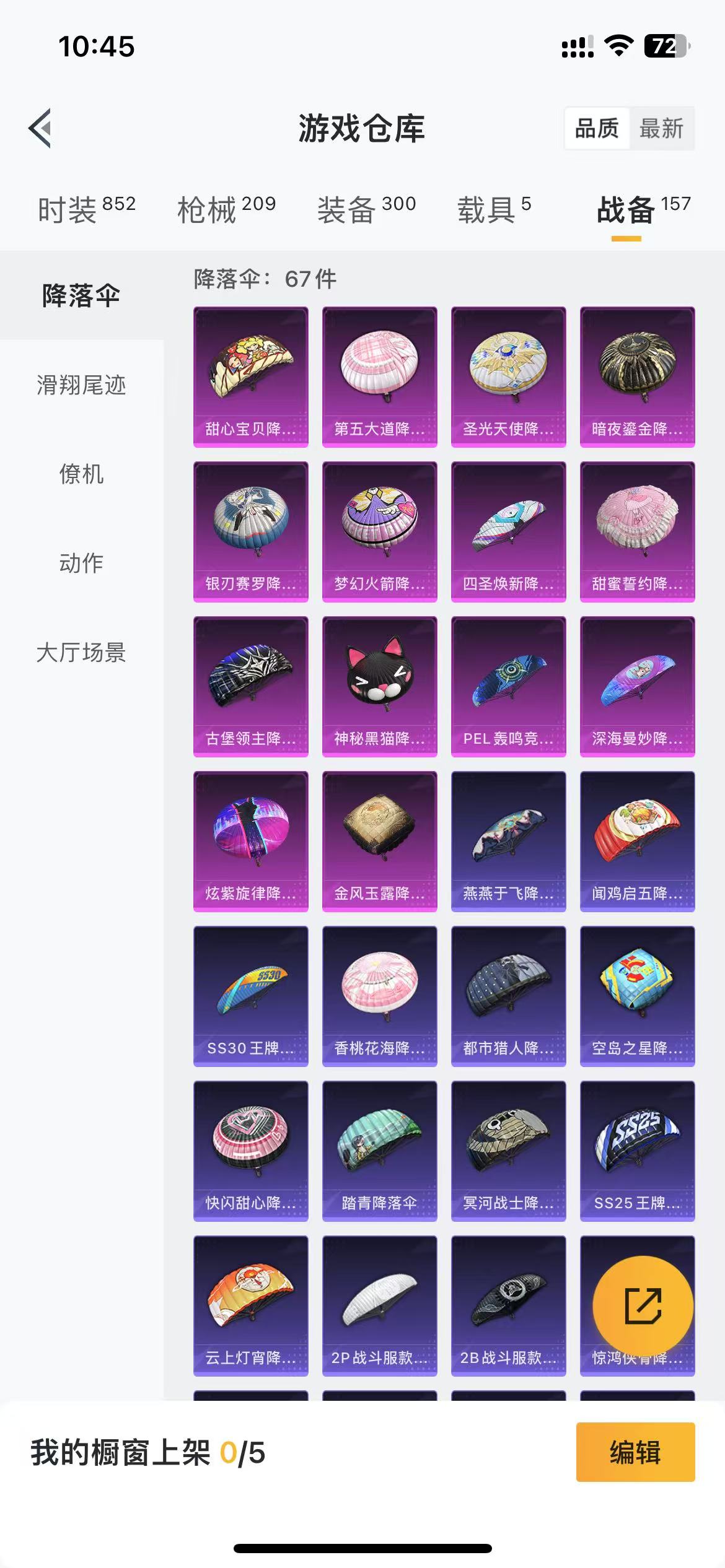The width and height of the screenshot is (725, 1568).
Task: Select 动作 in the side menu
Action: click(81, 563)
